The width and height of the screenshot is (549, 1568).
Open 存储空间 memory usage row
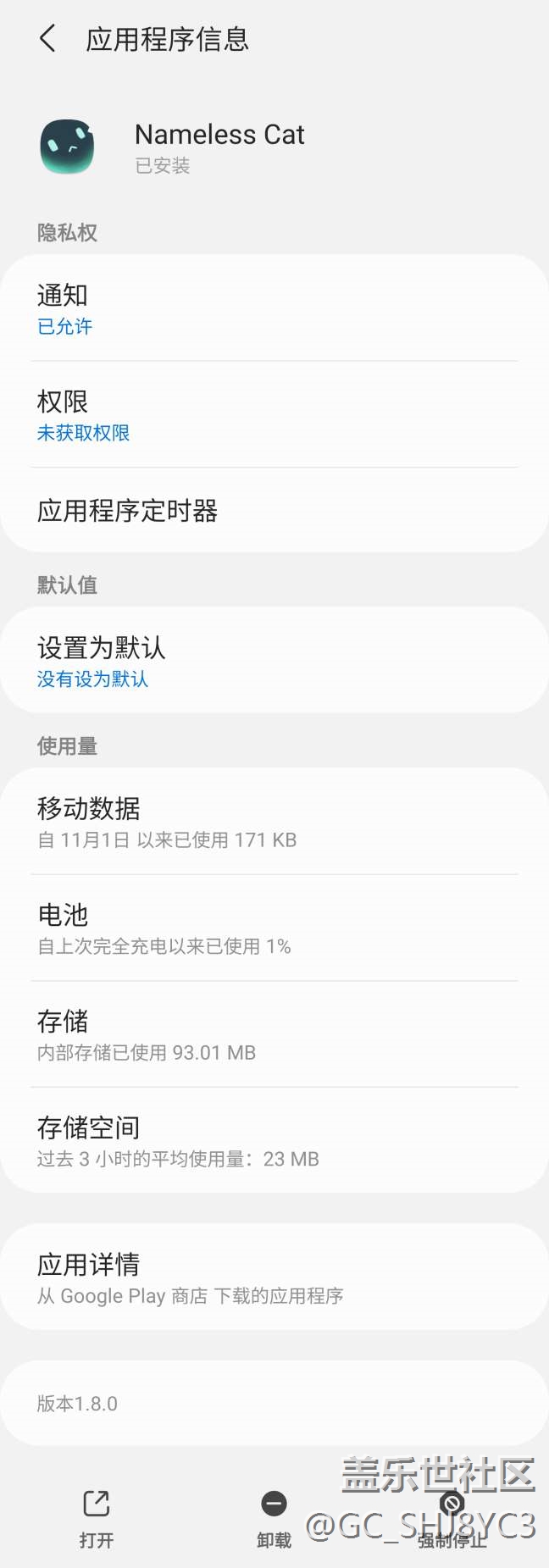point(274,1140)
